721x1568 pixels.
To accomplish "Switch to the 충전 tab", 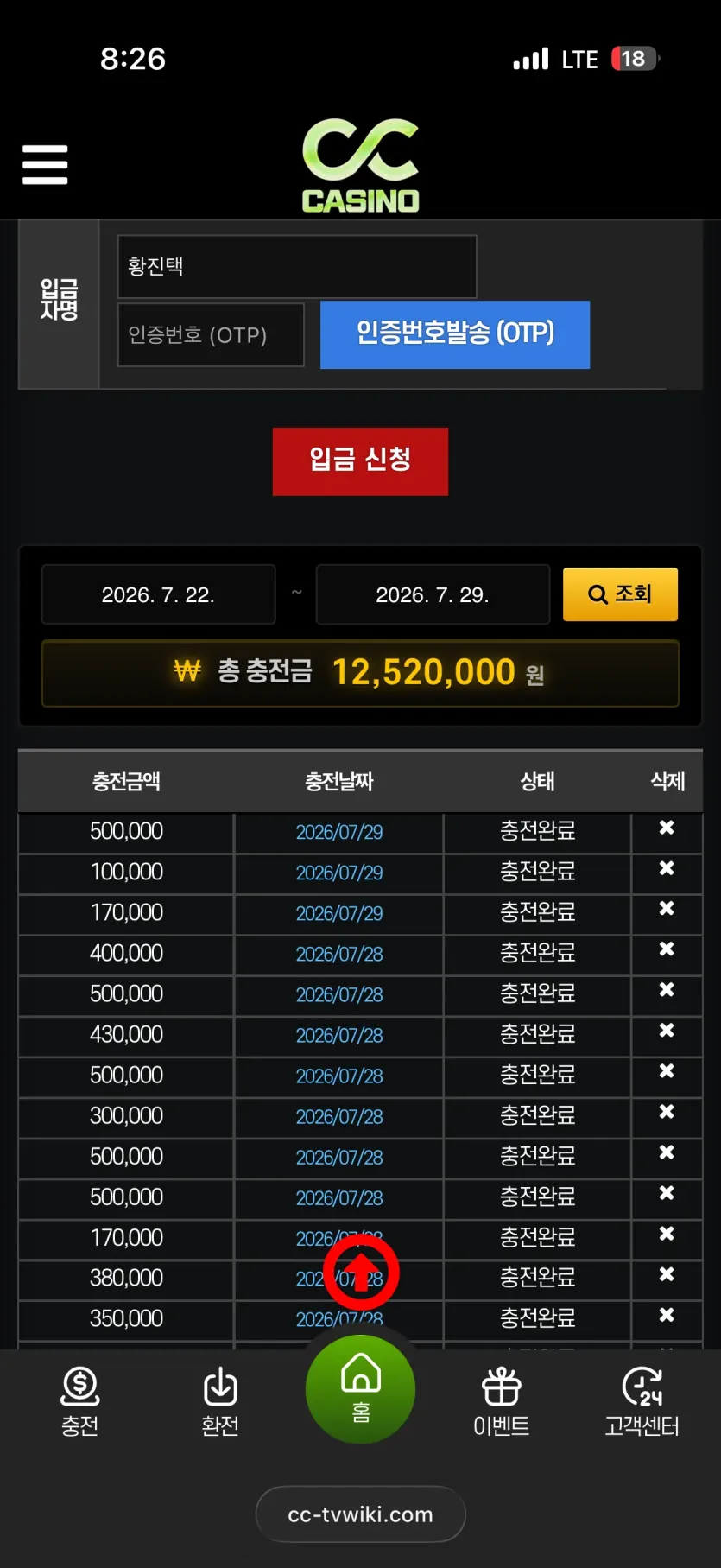I will pyautogui.click(x=79, y=1401).
